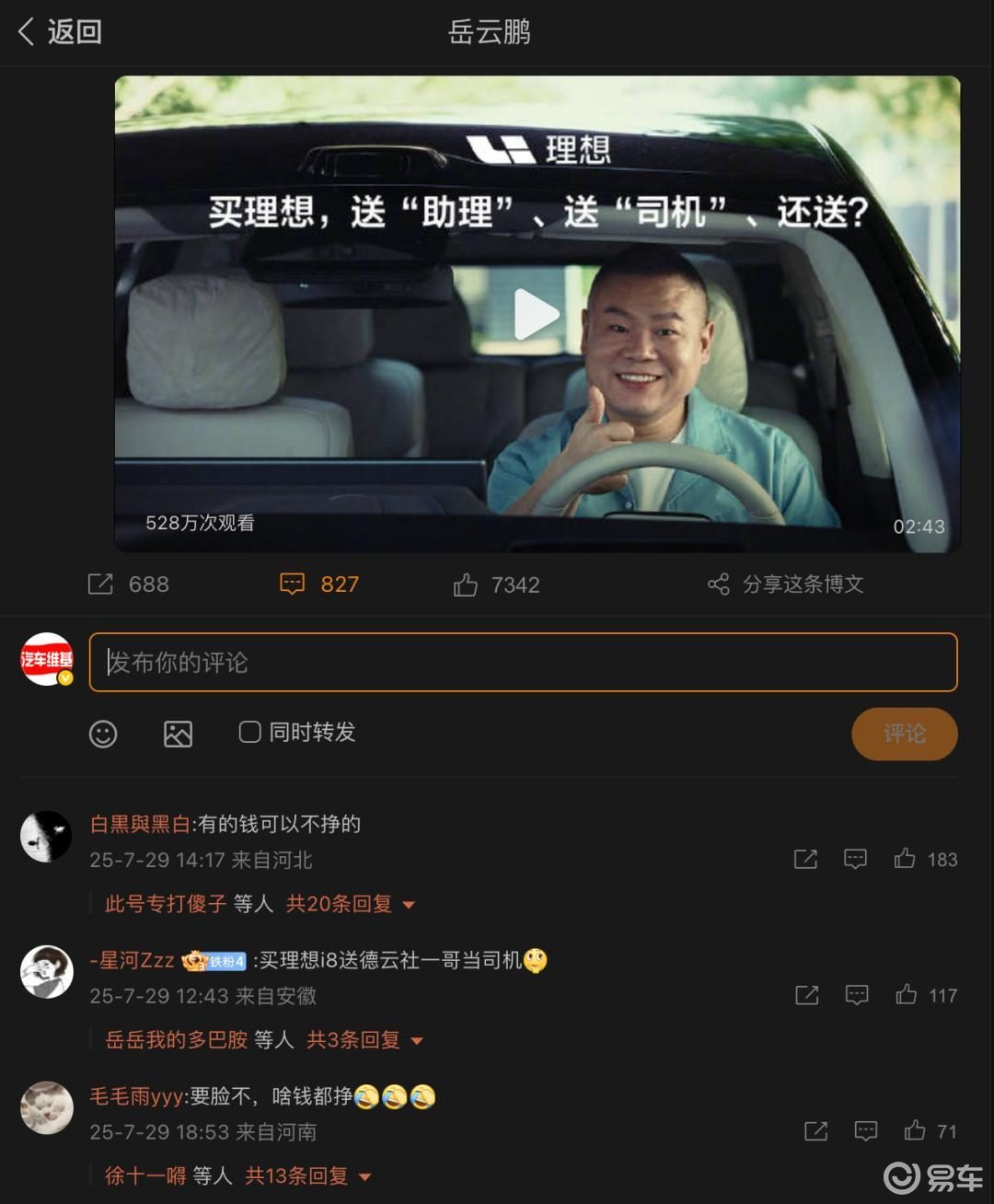The image size is (994, 1204).
Task: Like the post with 7342 likes
Action: [496, 585]
